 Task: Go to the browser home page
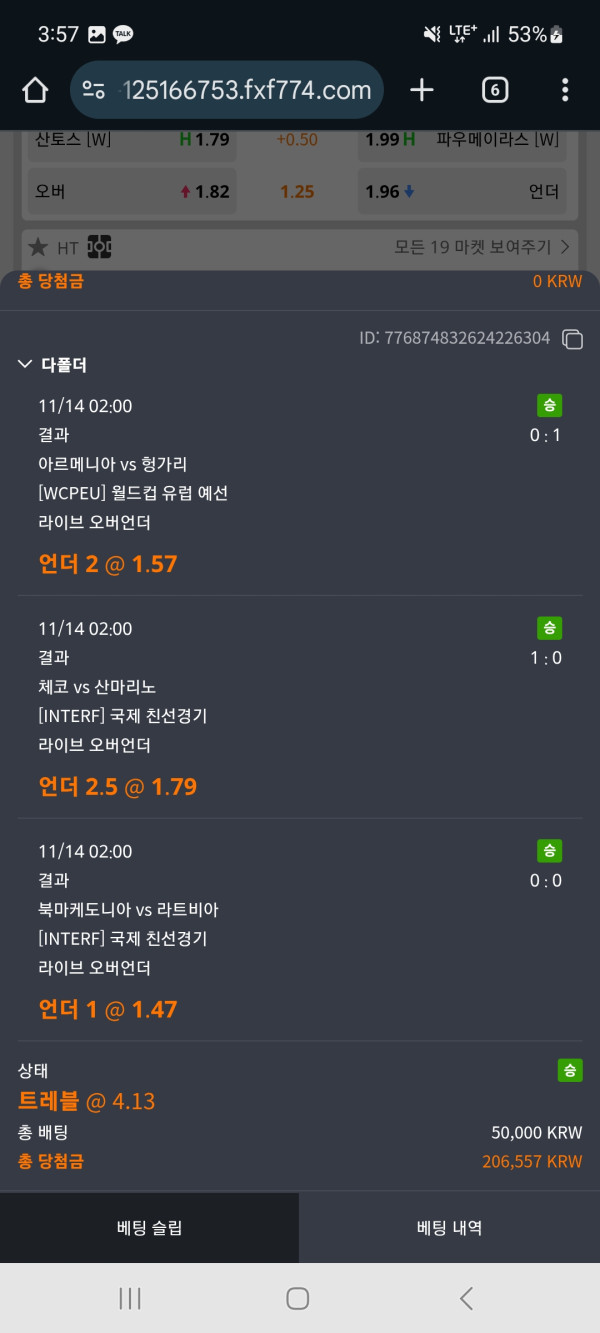tap(35, 91)
